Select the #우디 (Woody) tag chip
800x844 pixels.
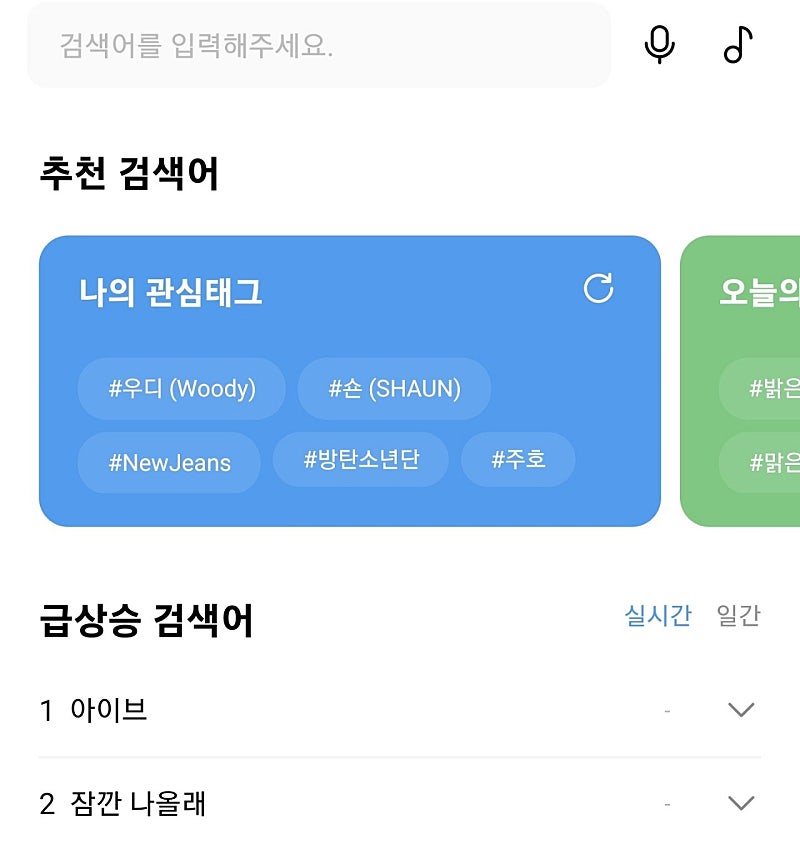tap(182, 388)
